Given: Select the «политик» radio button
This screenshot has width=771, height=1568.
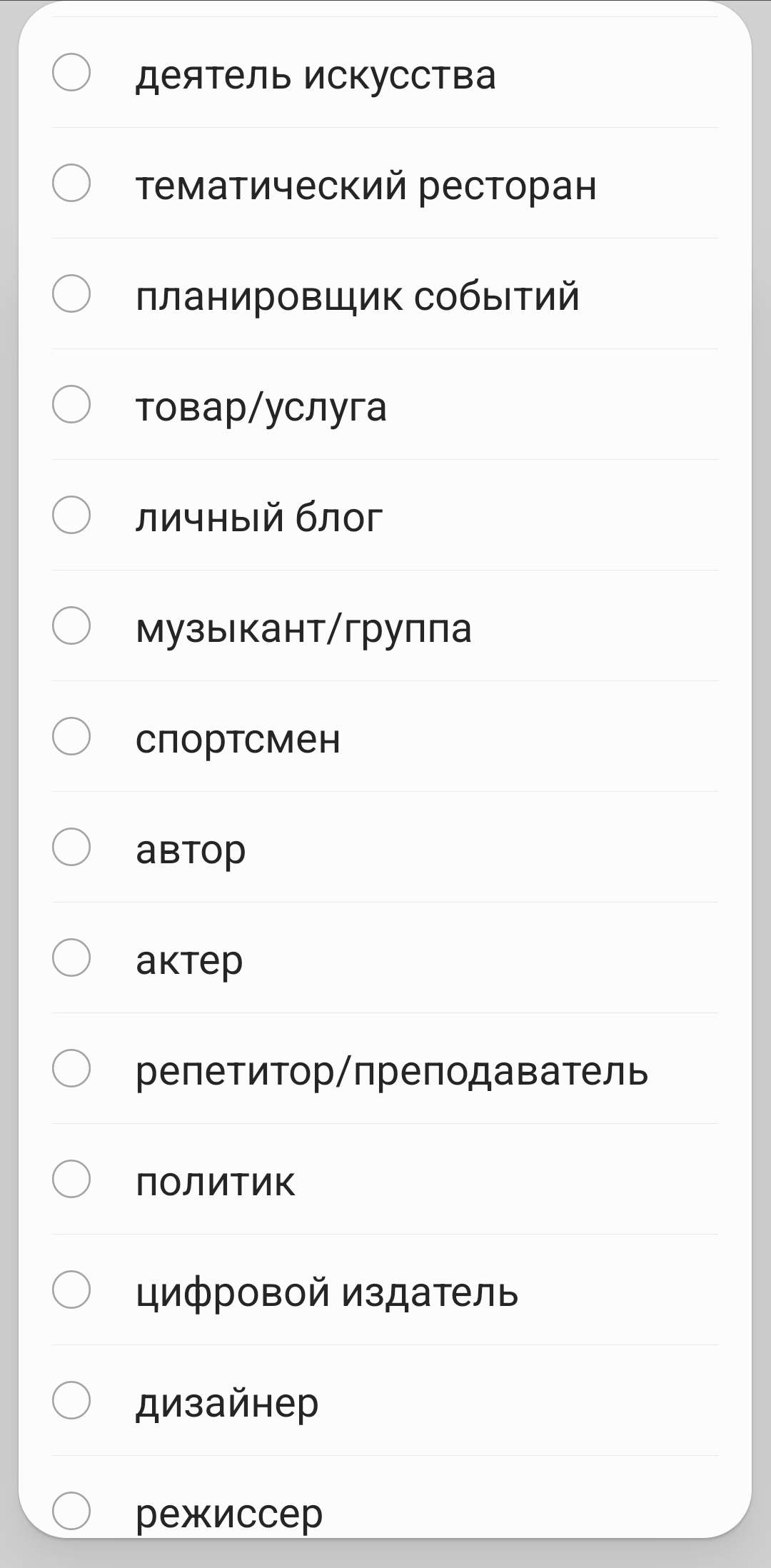Looking at the screenshot, I should click(x=71, y=1181).
